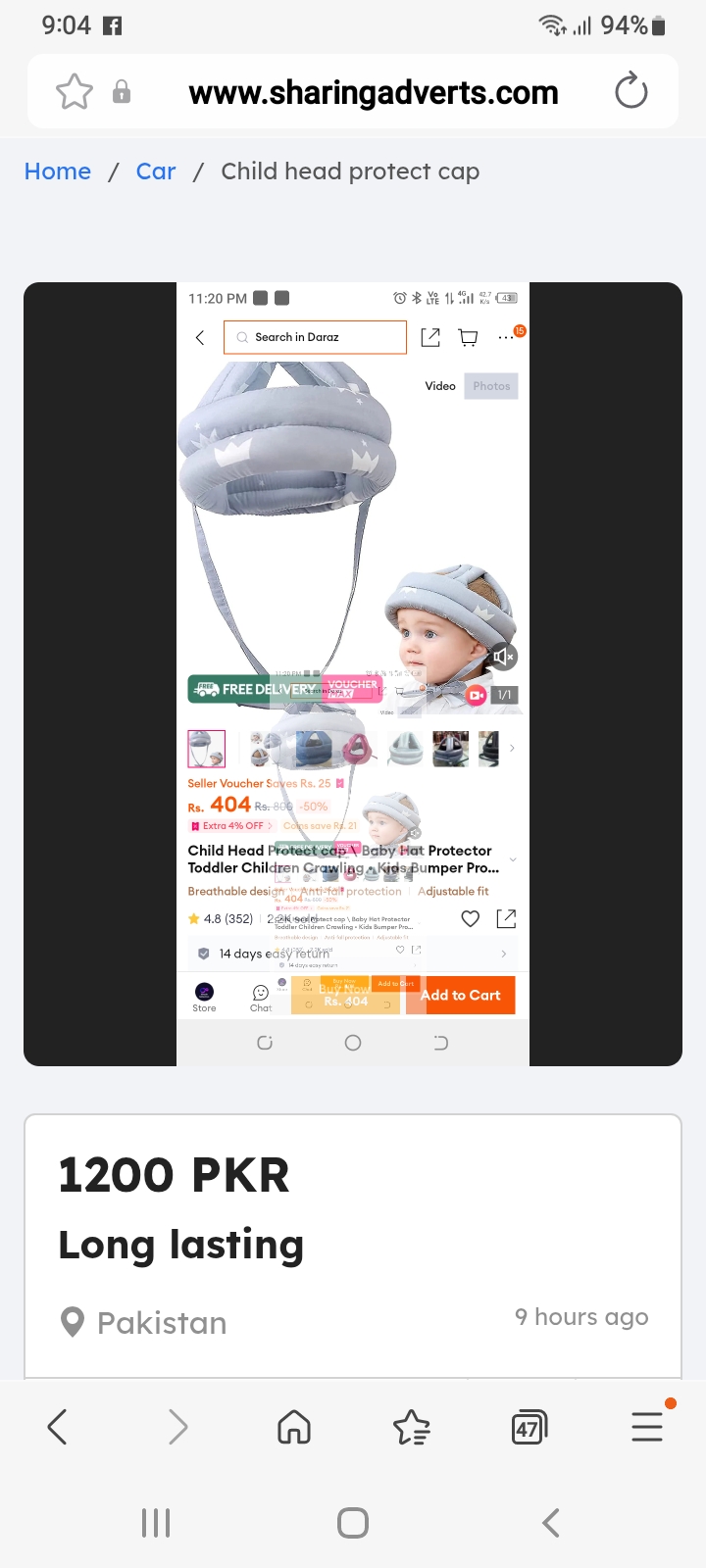Open recent apps from the navigation bar
The image size is (706, 1568).
pos(156,1523)
